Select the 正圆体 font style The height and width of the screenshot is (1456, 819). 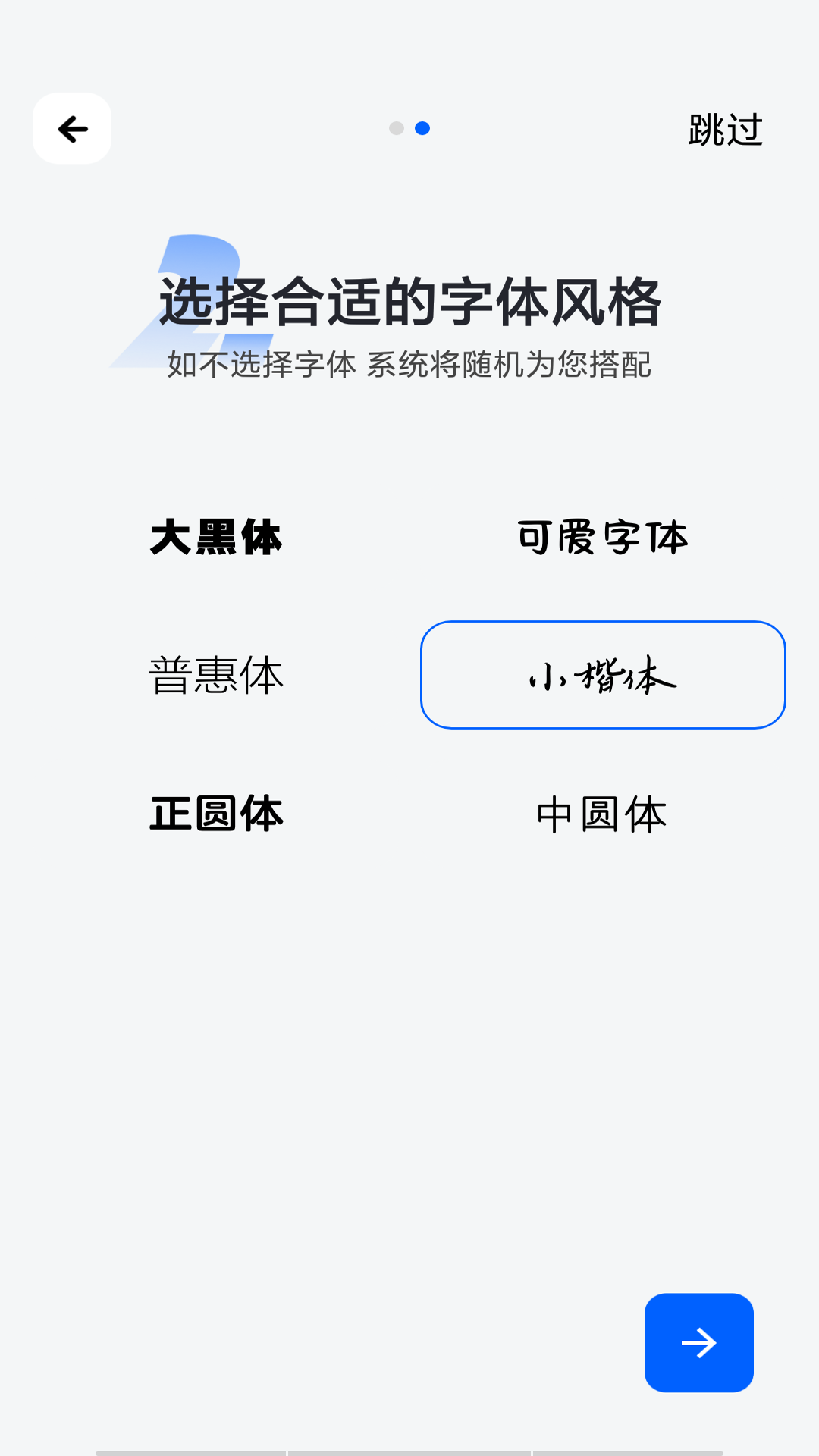pos(216,814)
